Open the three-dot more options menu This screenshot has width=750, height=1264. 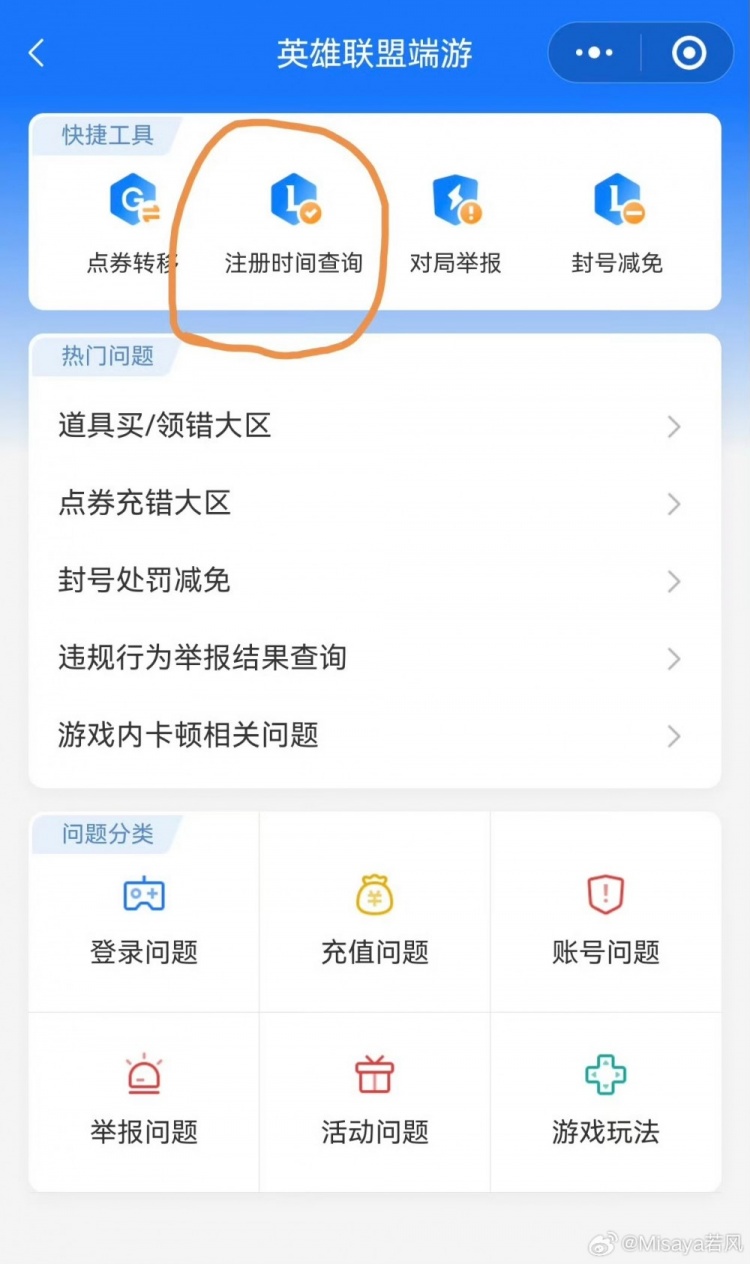(594, 53)
